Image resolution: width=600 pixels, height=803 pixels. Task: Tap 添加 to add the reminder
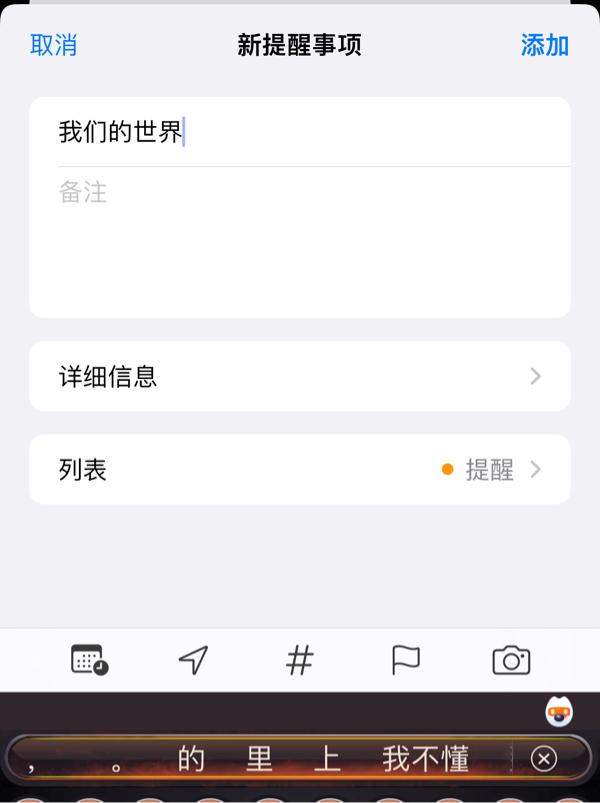544,45
